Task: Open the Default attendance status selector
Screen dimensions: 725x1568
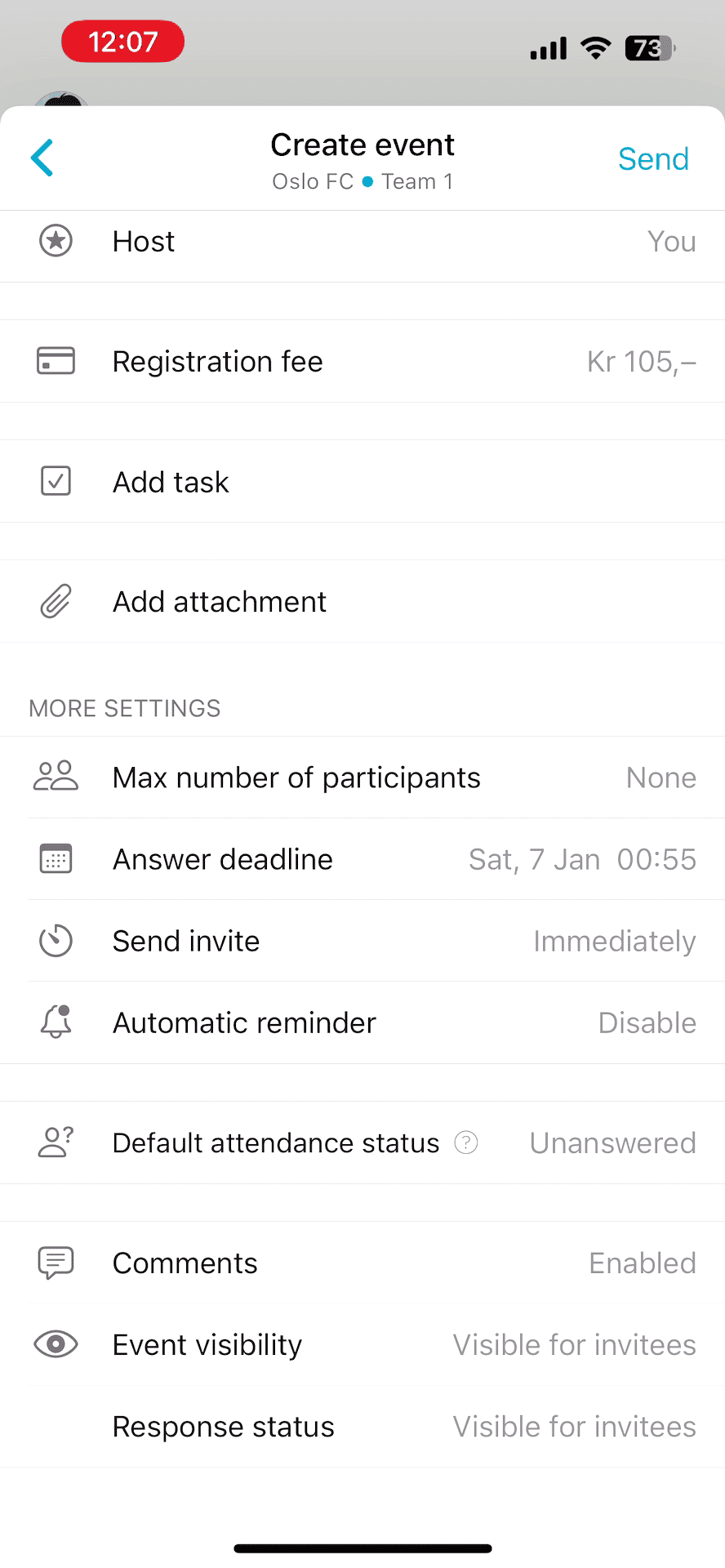Action: pyautogui.click(x=362, y=1143)
